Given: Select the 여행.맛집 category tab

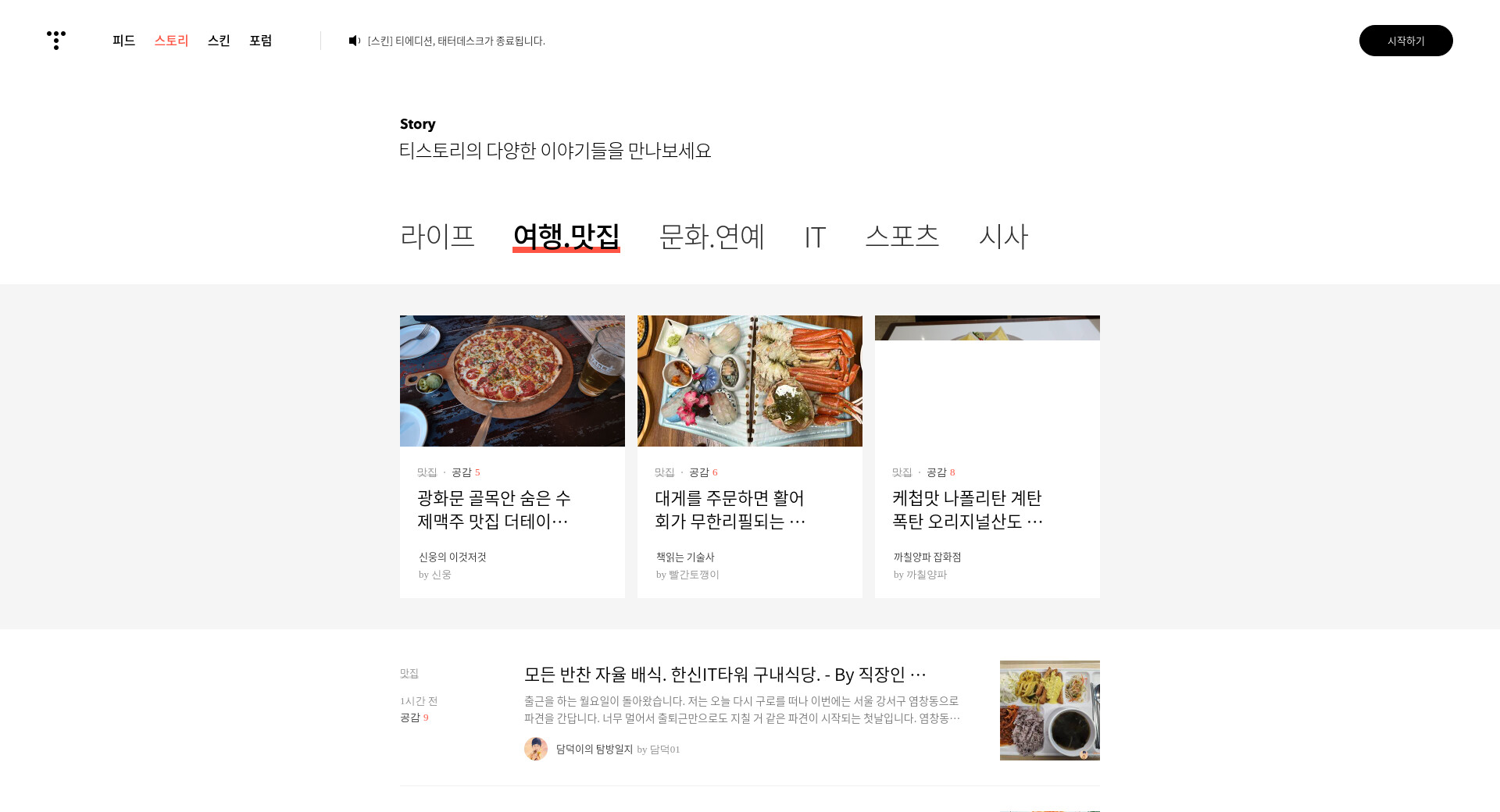Looking at the screenshot, I should [566, 236].
